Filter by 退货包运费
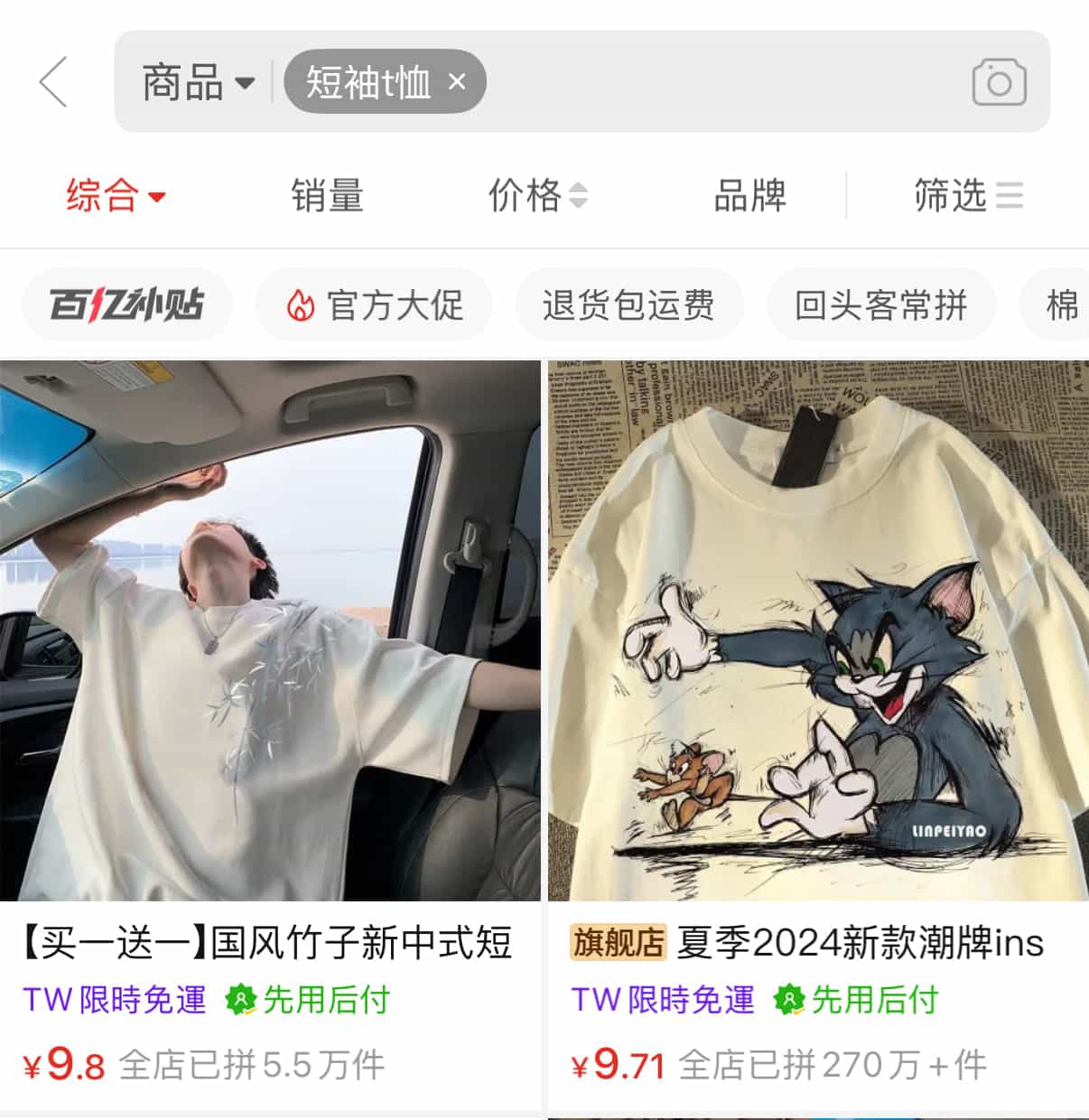The height and width of the screenshot is (1120, 1089). pyautogui.click(x=628, y=305)
